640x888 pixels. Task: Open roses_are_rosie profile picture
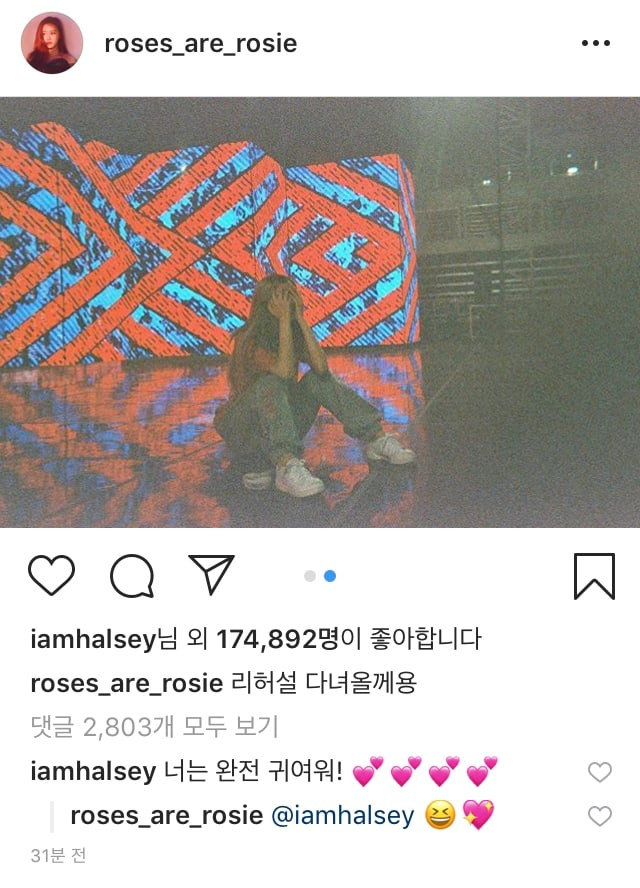pyautogui.click(x=51, y=43)
